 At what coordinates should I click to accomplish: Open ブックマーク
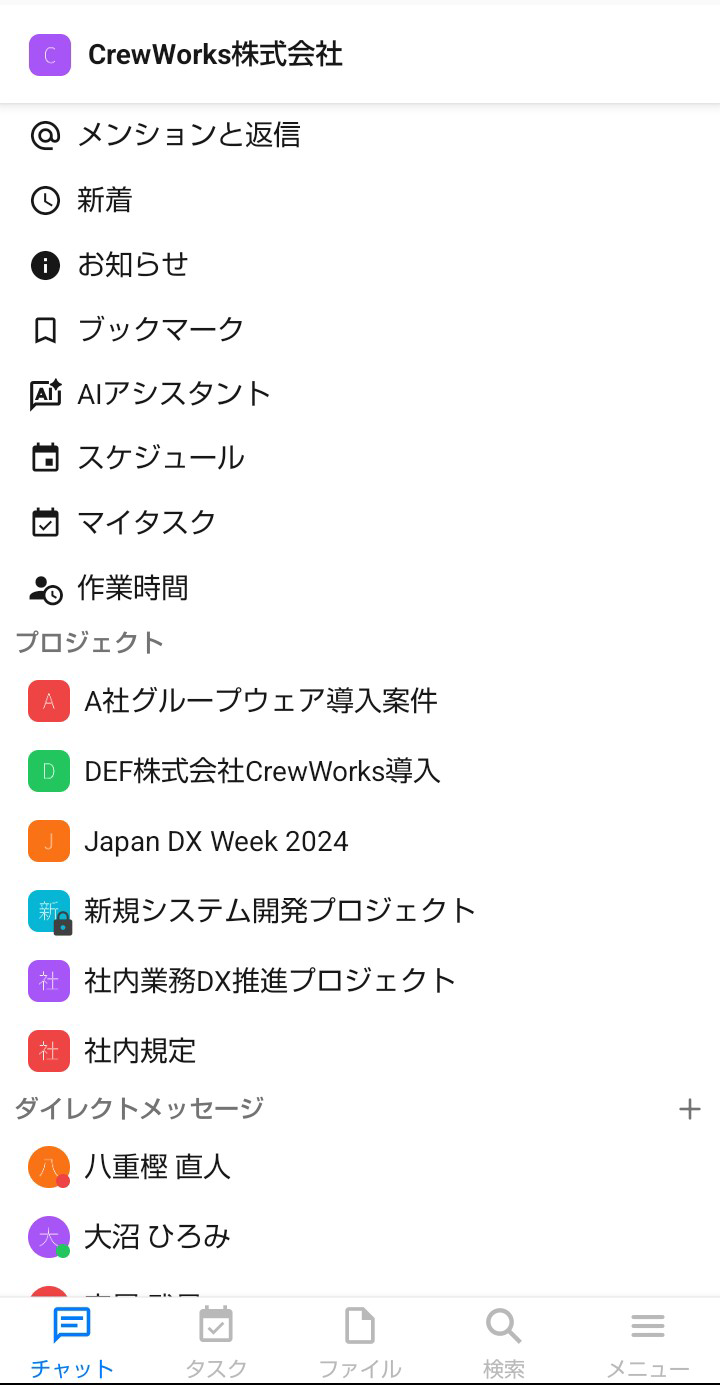160,329
